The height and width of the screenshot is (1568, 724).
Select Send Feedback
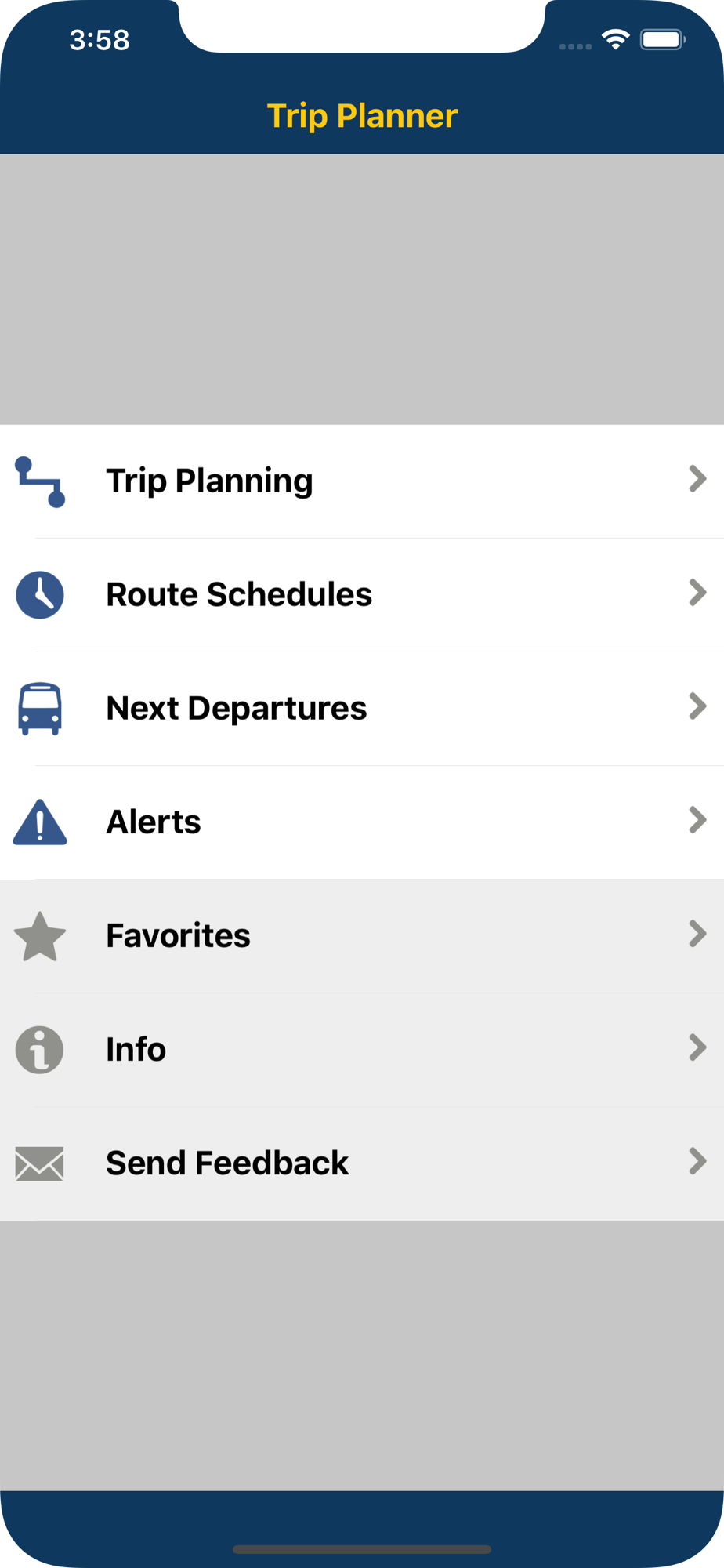pos(362,1163)
